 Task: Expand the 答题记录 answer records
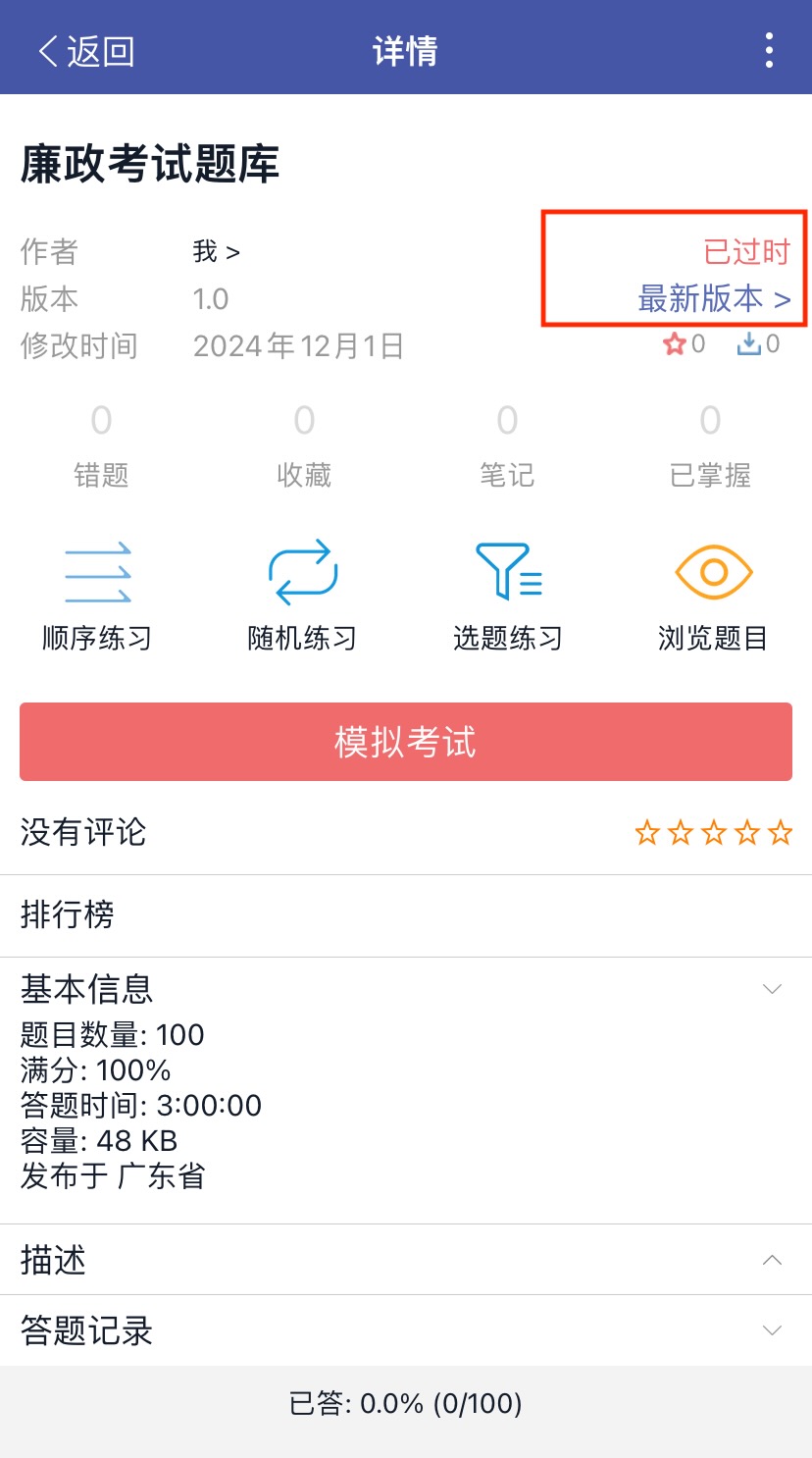[406, 1330]
